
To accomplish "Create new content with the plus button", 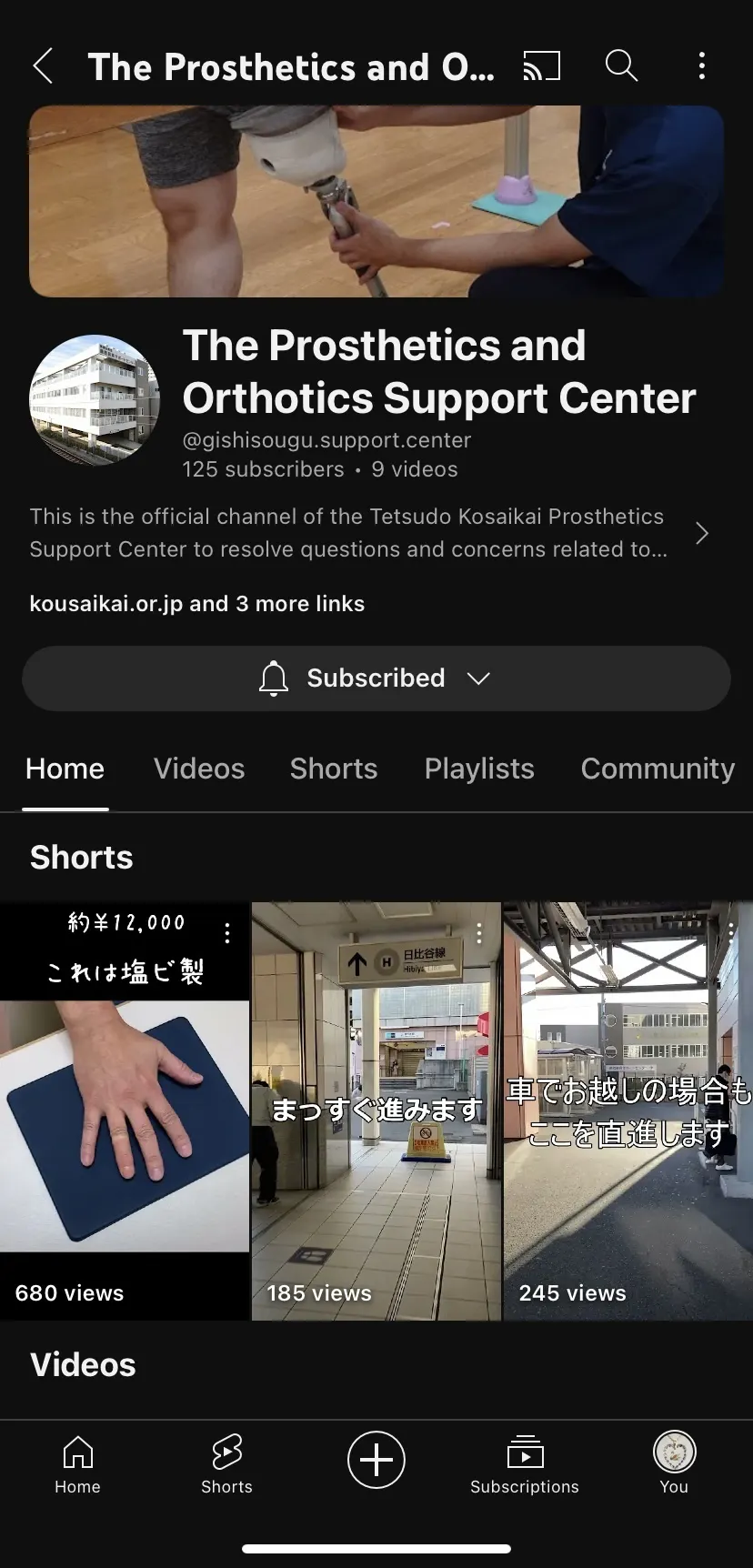I will (376, 1460).
